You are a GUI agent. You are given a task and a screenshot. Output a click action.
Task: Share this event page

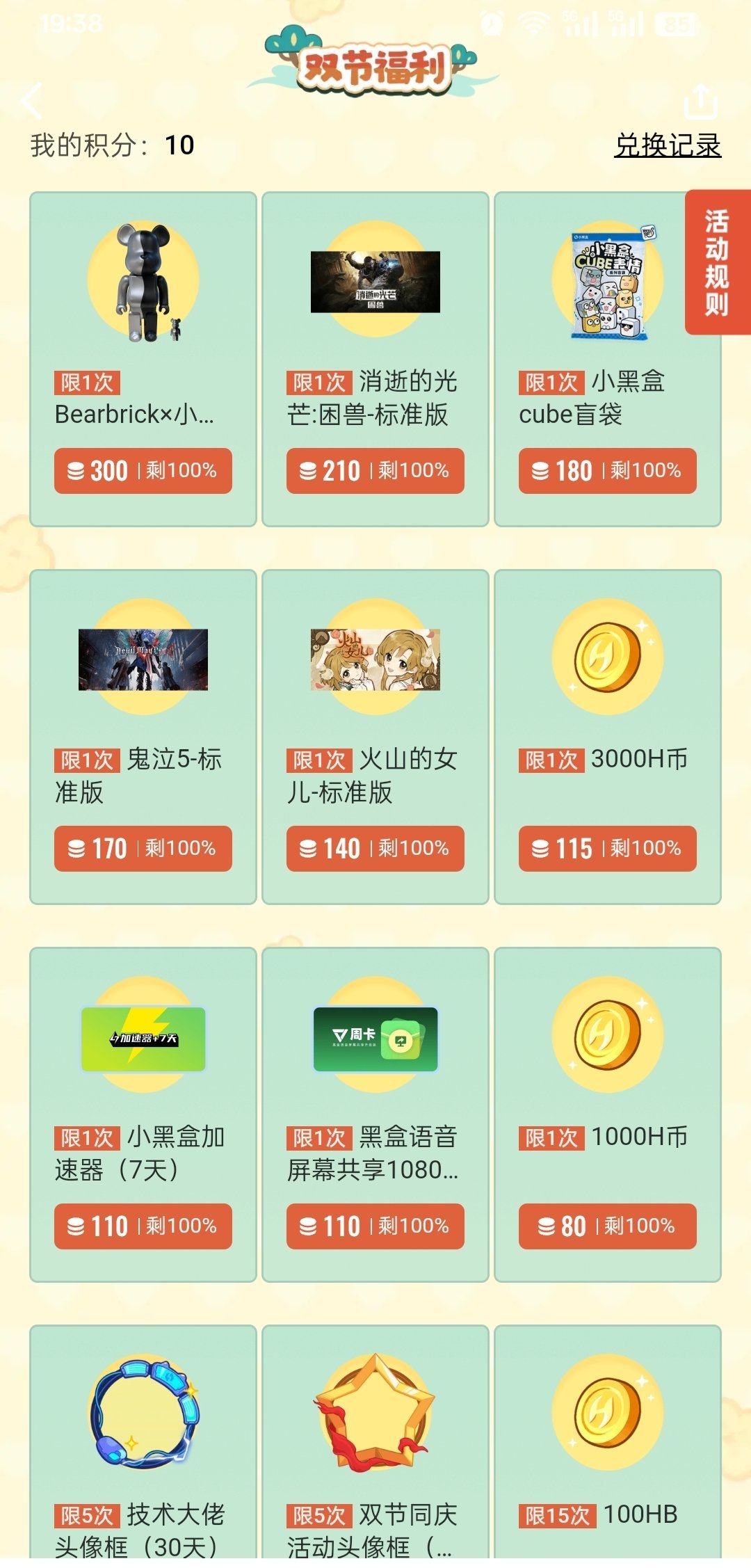coord(700,102)
